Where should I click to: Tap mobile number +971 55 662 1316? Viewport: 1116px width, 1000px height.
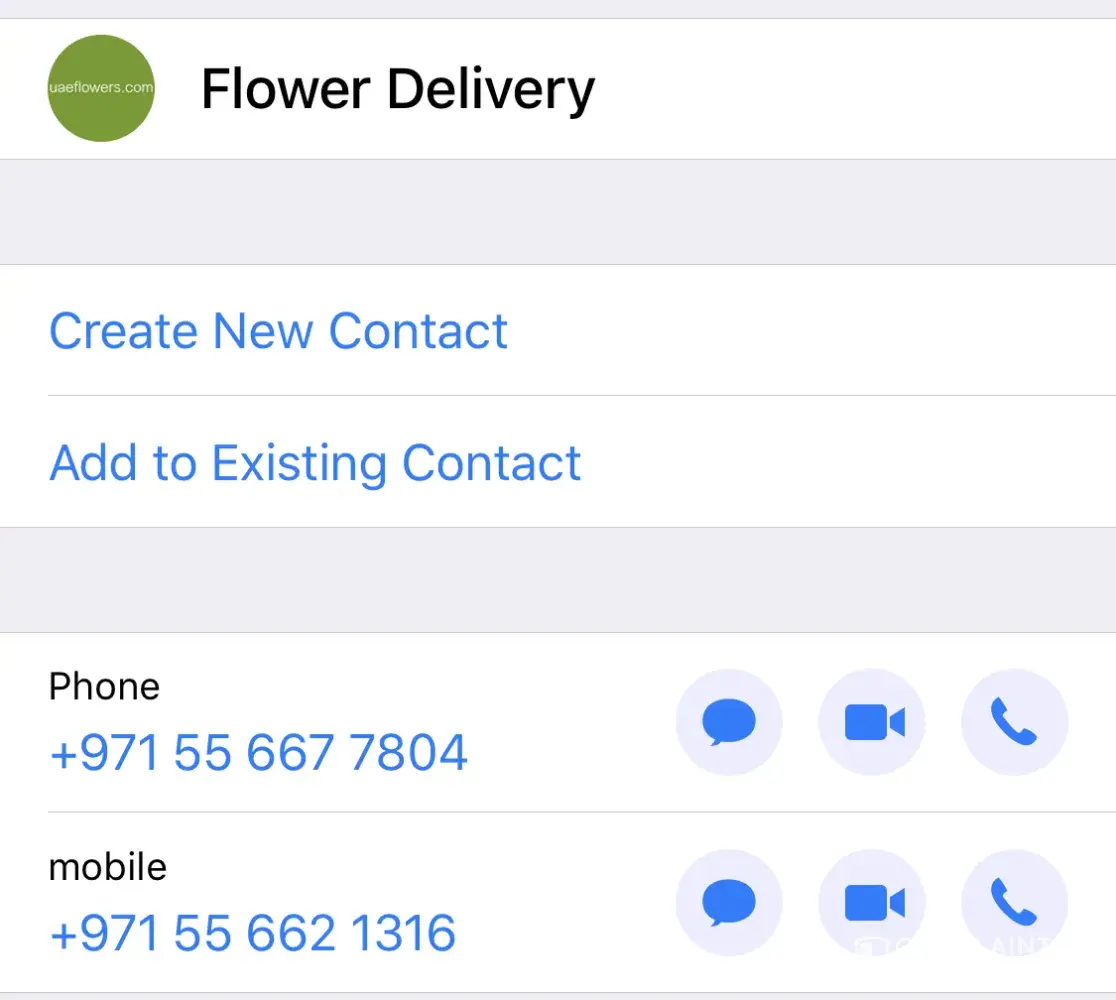coord(252,933)
